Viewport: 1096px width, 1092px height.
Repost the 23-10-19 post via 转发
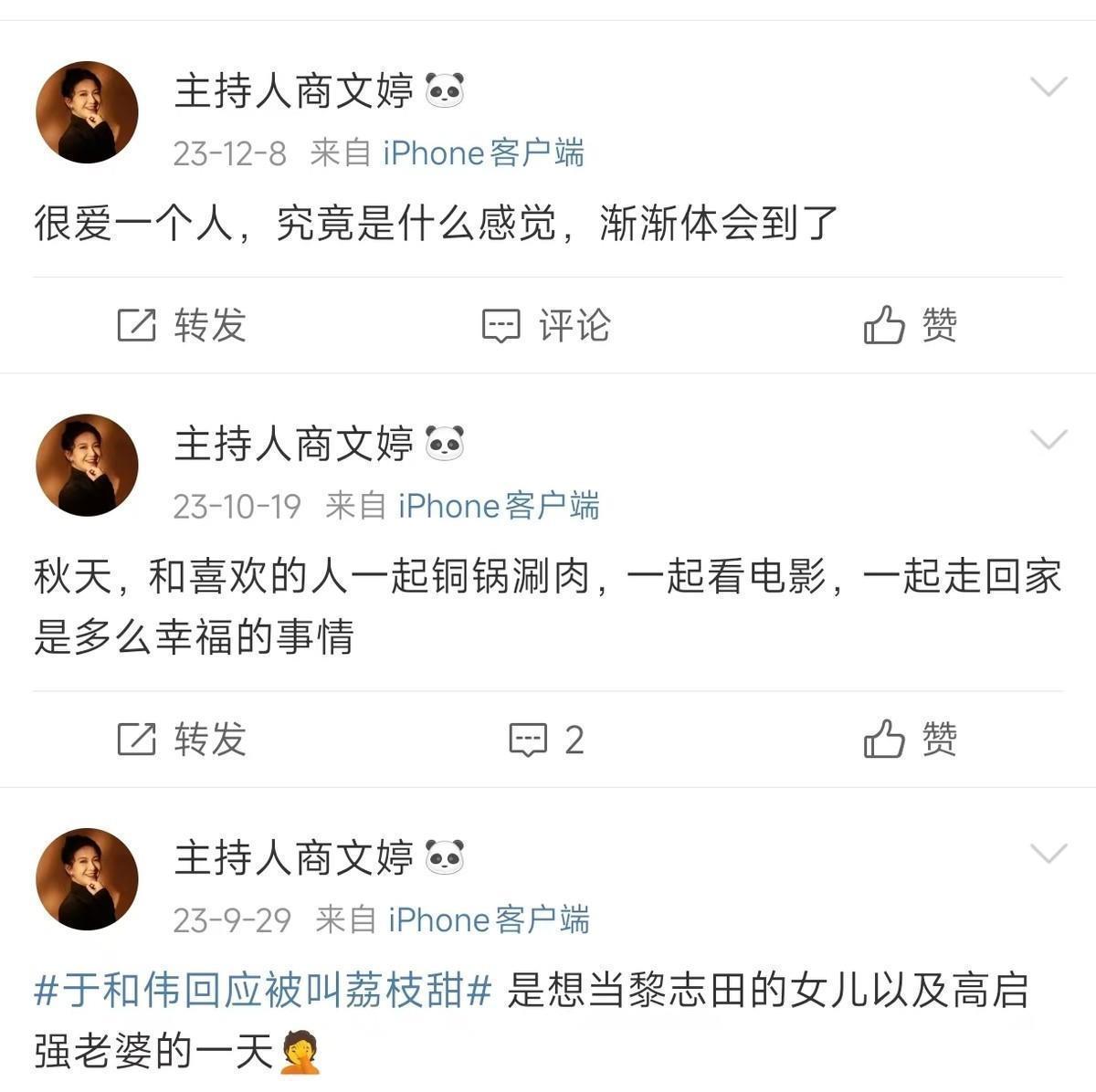pyautogui.click(x=183, y=739)
